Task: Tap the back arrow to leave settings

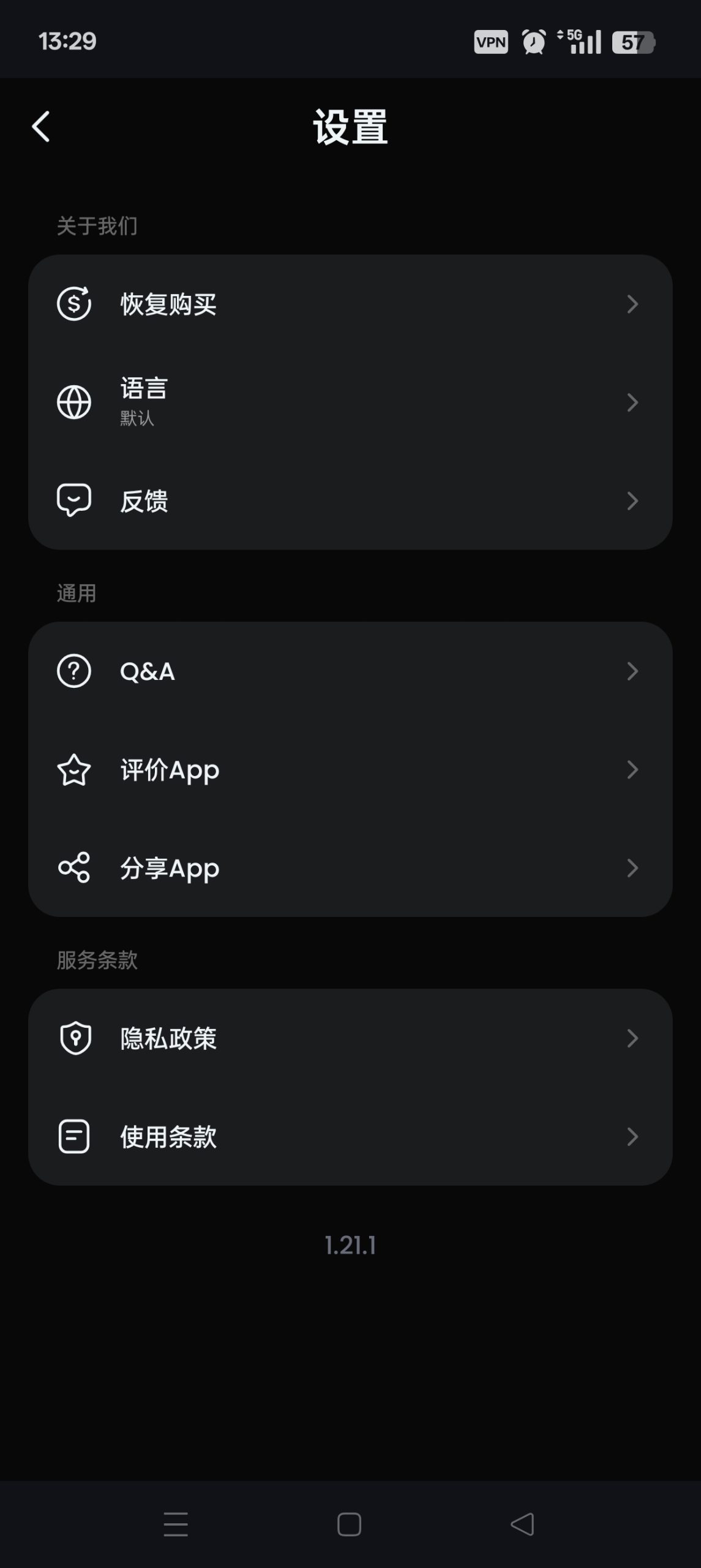Action: [x=40, y=127]
